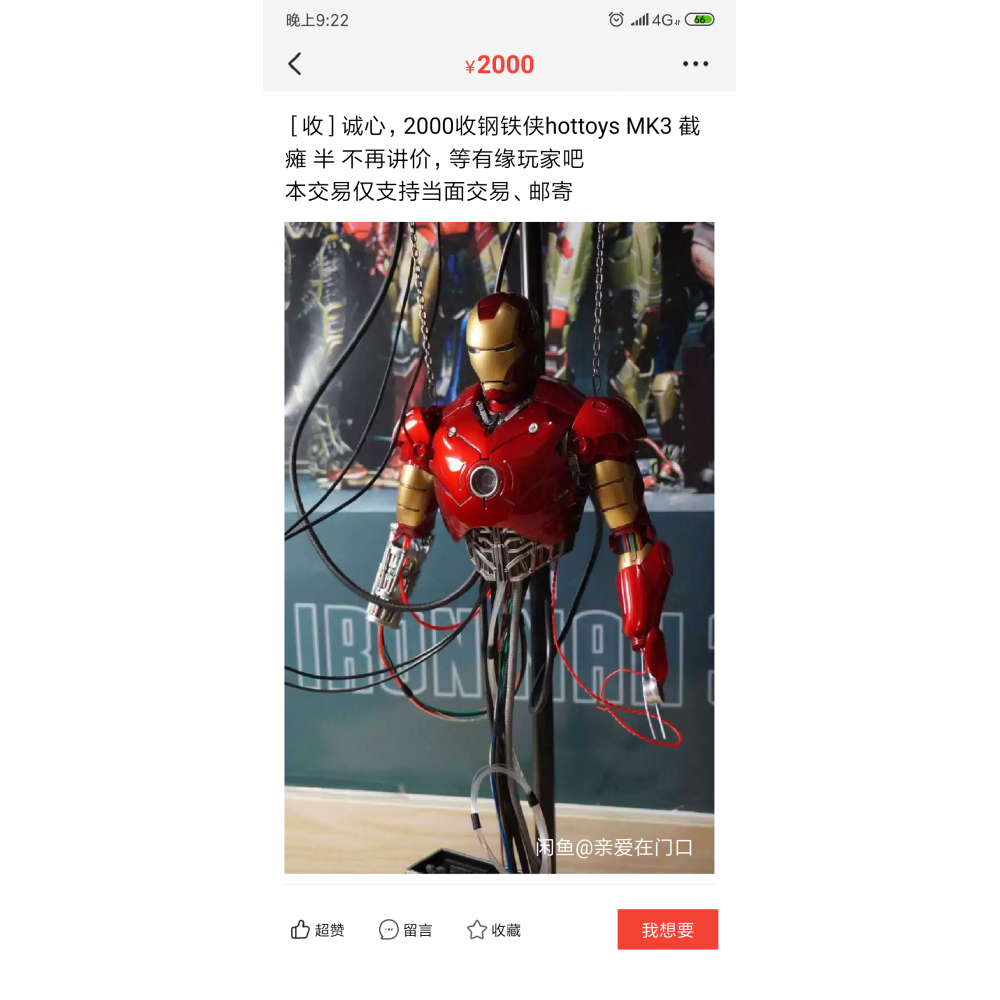Save this listing with 收藏
The width and height of the screenshot is (1000, 1000).
point(493,930)
